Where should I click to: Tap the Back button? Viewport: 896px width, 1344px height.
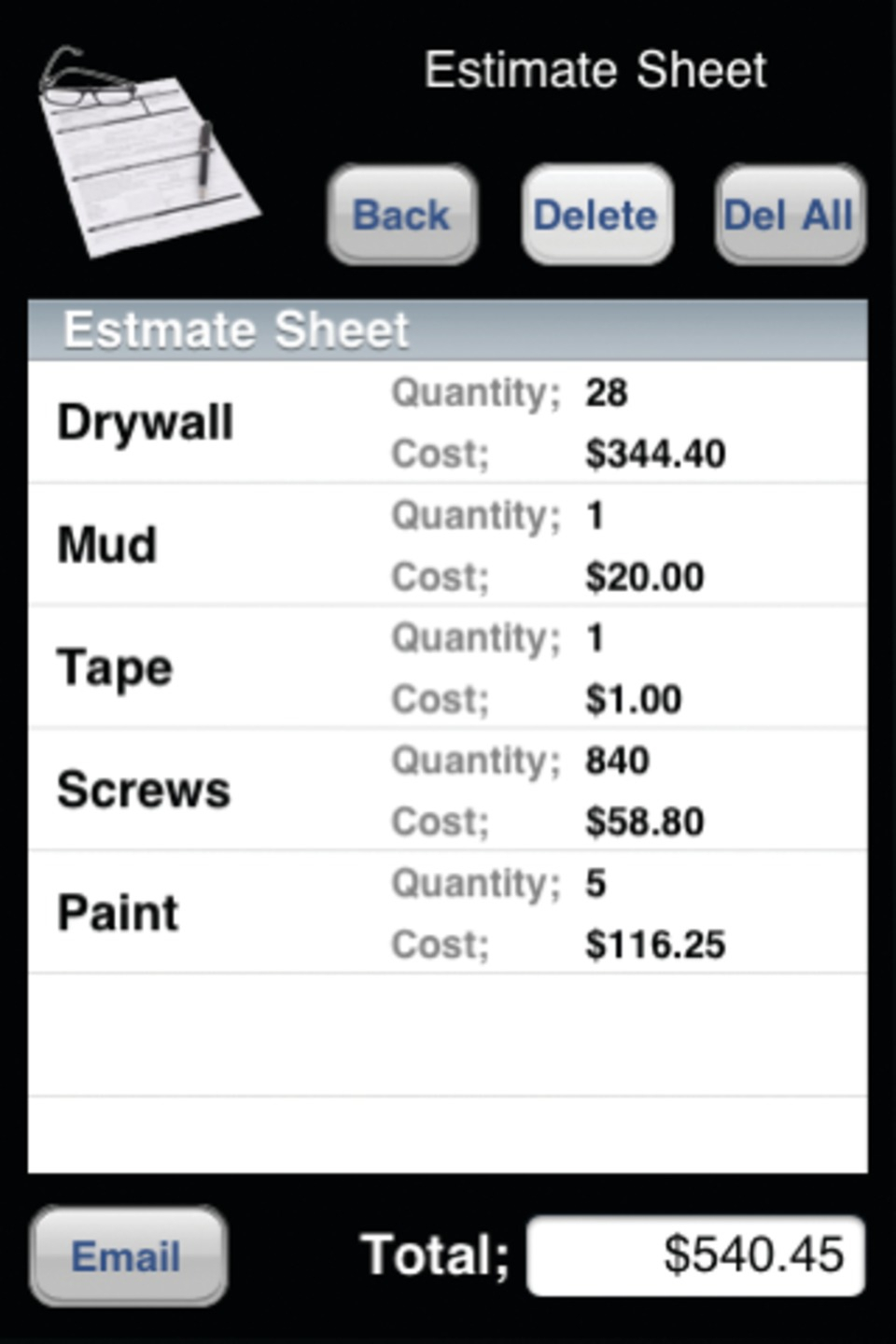coord(399,216)
